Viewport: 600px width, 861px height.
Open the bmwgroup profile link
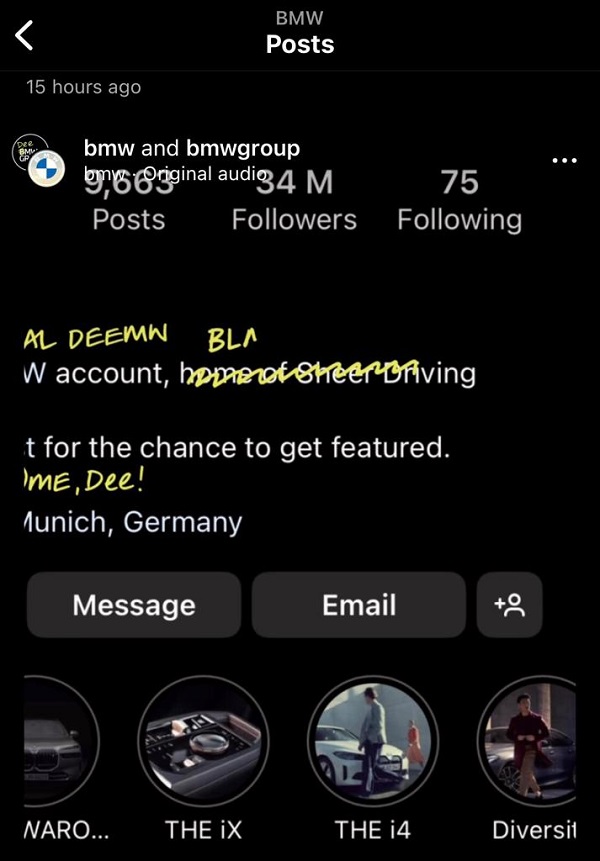pos(242,148)
